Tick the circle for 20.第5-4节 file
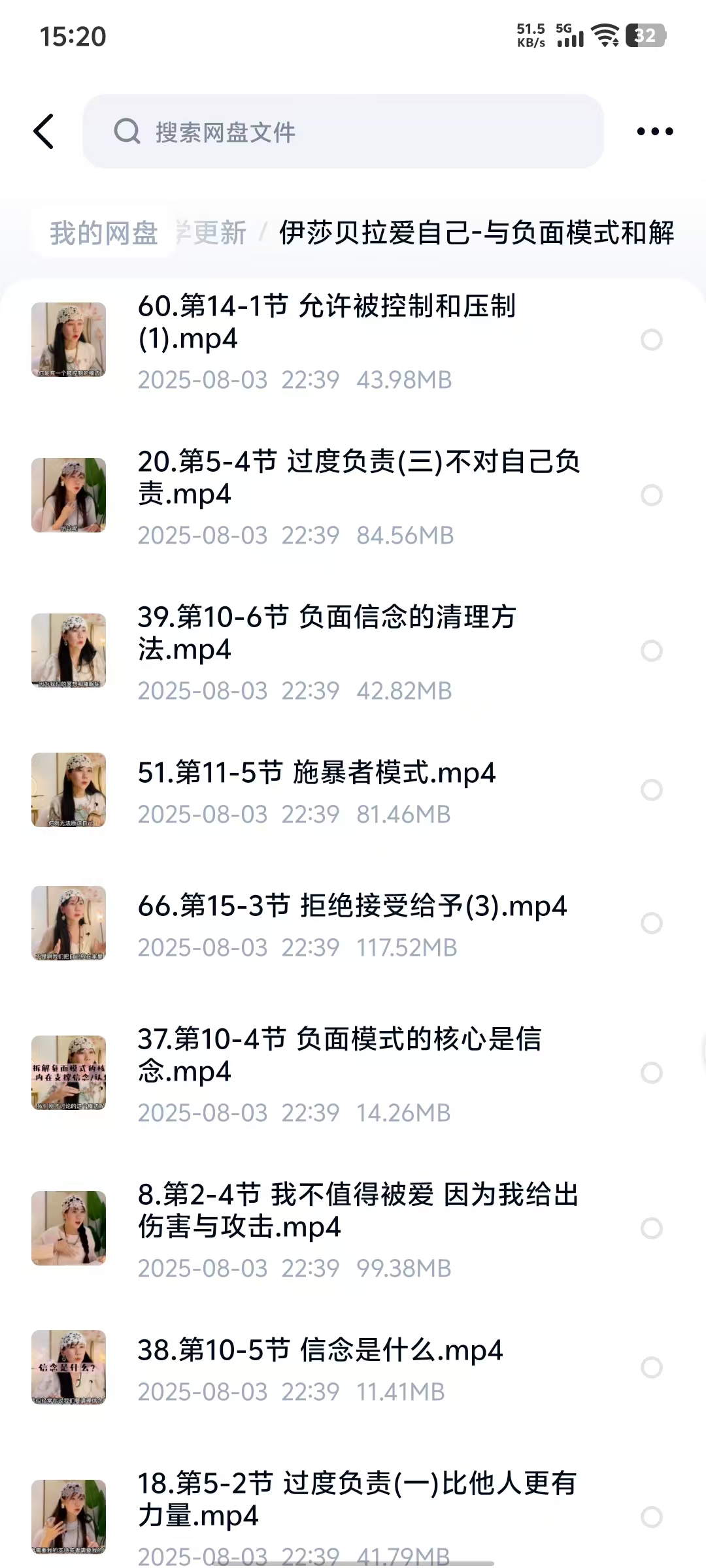This screenshot has width=706, height=1568. tap(651, 495)
